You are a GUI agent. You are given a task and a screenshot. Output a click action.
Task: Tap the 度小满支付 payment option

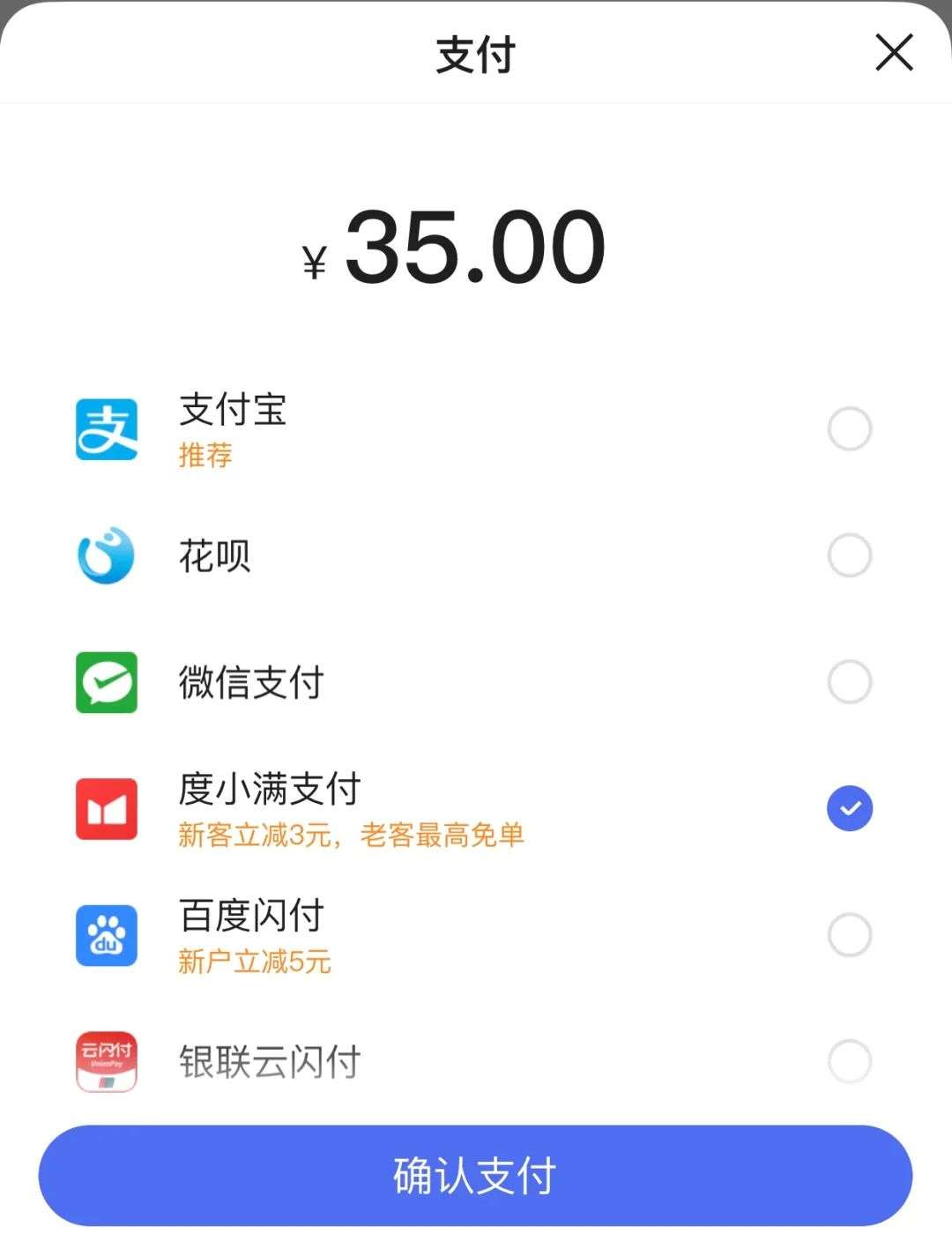click(849, 808)
